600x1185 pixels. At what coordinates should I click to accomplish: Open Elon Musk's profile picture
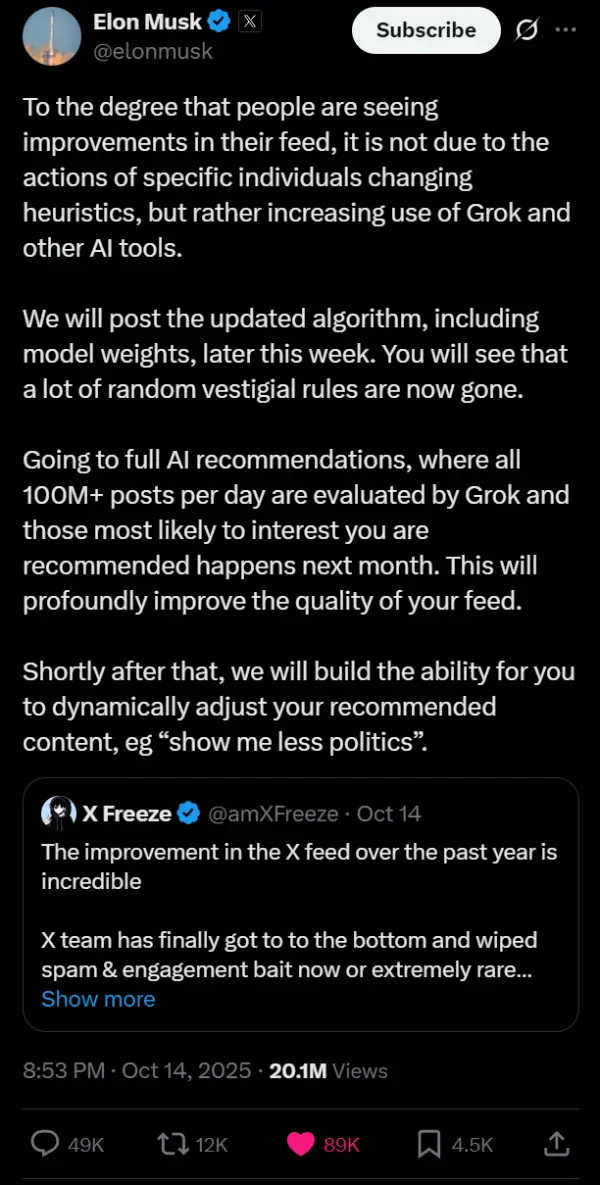tap(50, 34)
